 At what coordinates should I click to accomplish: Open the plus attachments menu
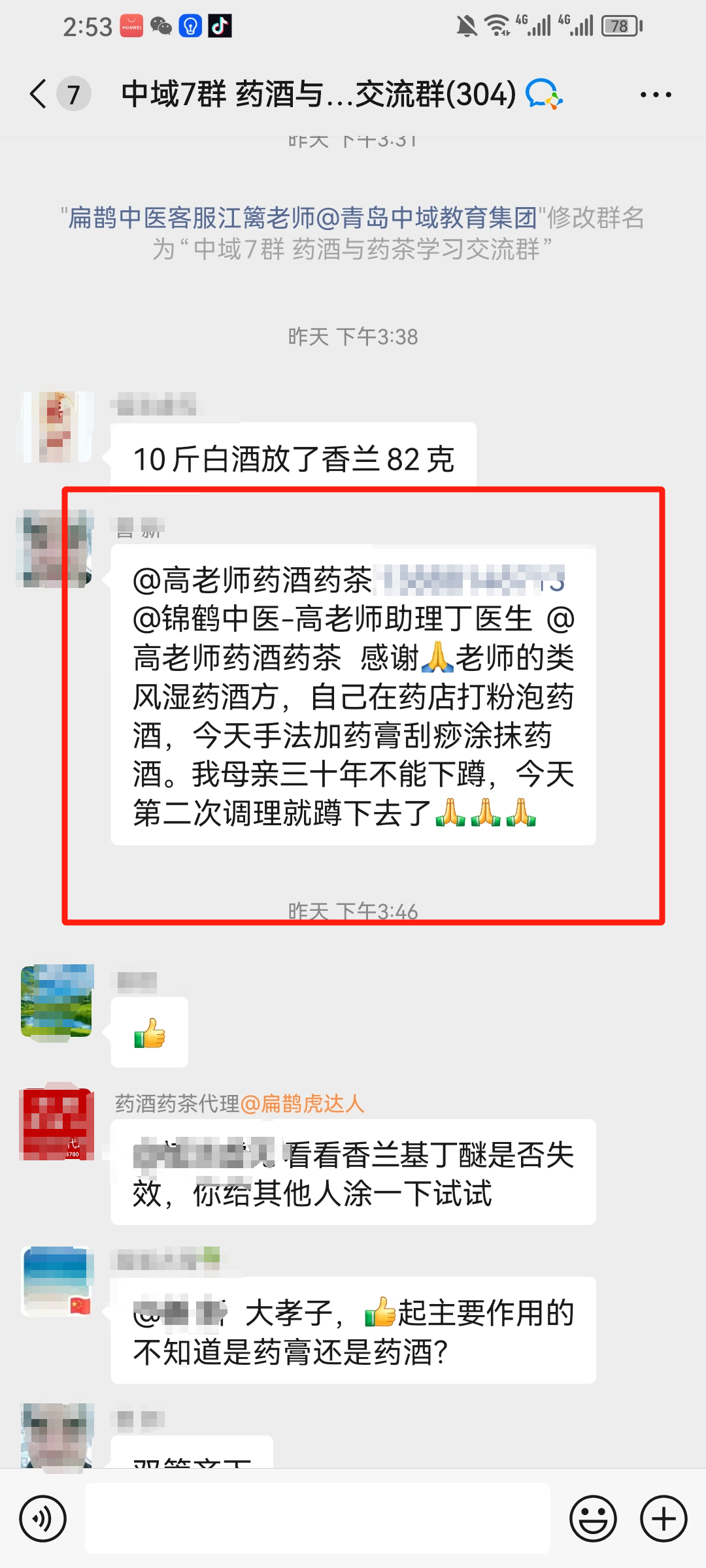664,1518
